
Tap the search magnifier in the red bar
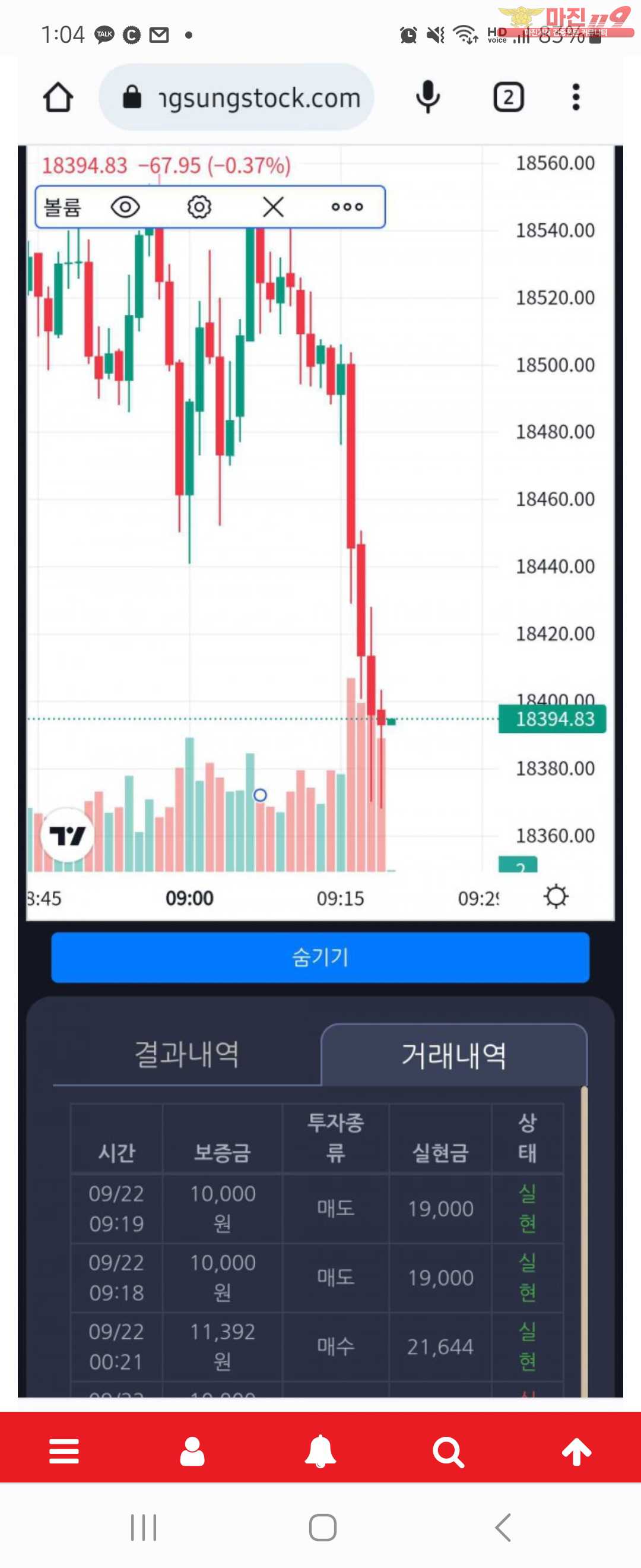pyautogui.click(x=448, y=1452)
